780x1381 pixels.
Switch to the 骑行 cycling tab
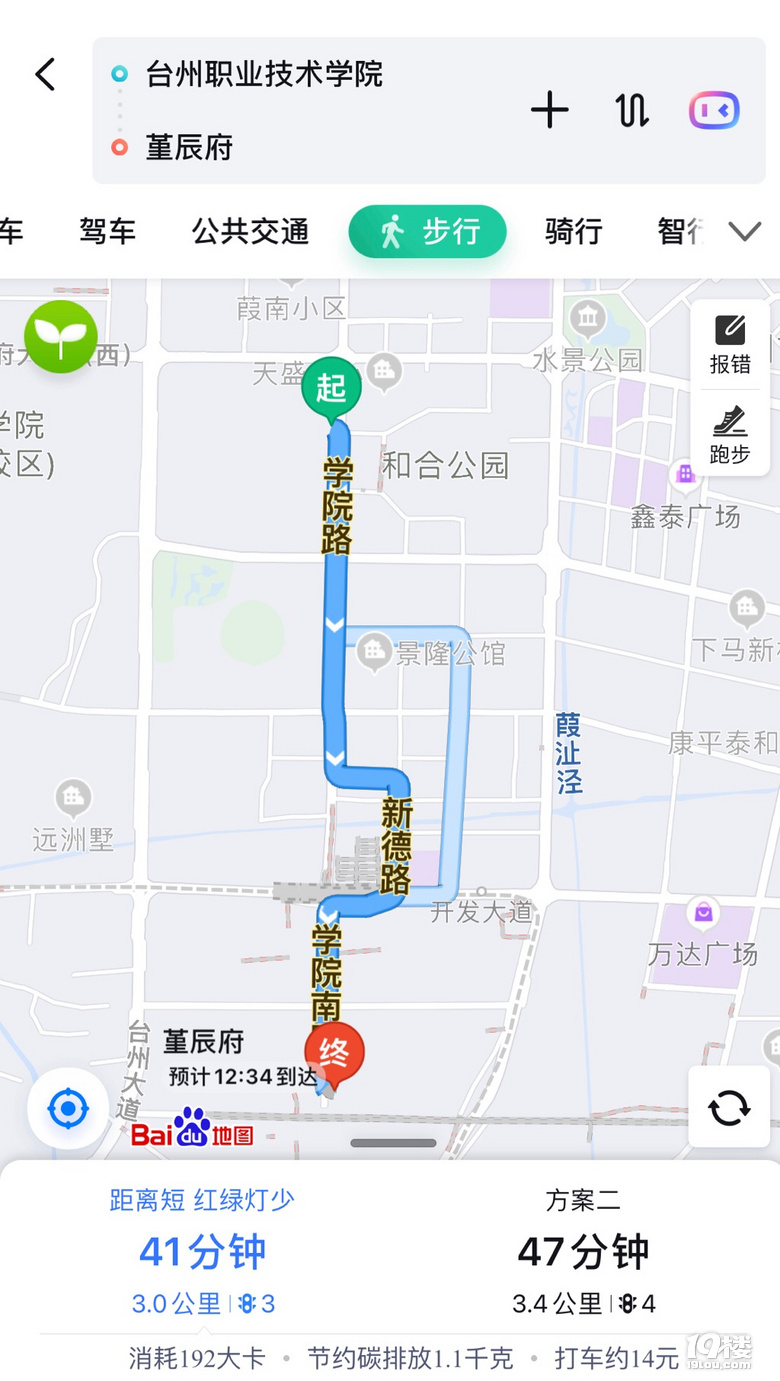tap(573, 232)
